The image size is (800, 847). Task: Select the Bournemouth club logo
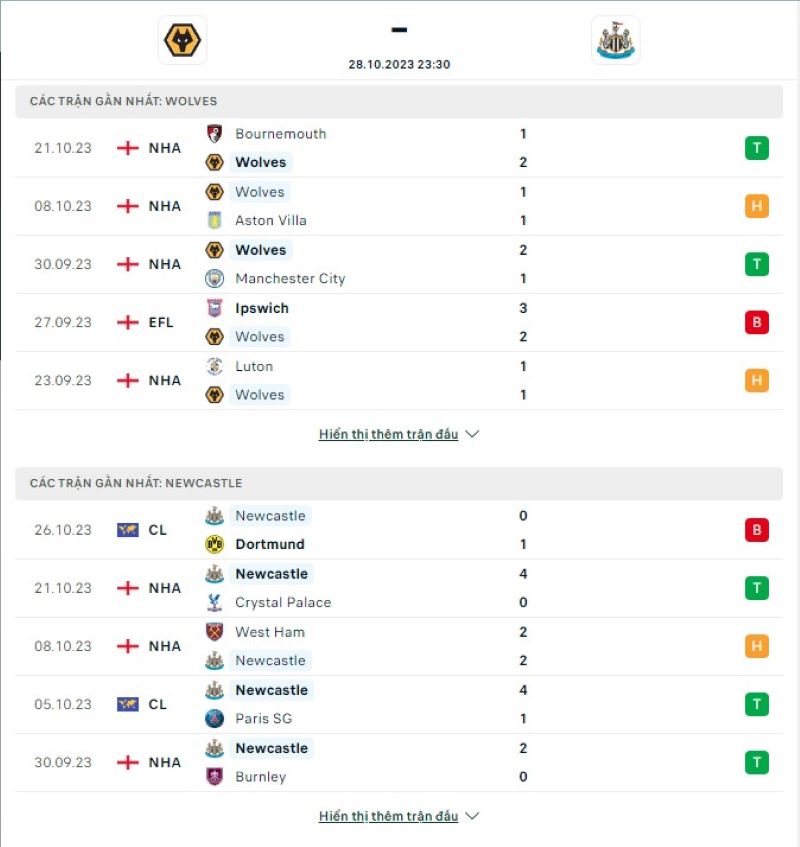tap(216, 133)
